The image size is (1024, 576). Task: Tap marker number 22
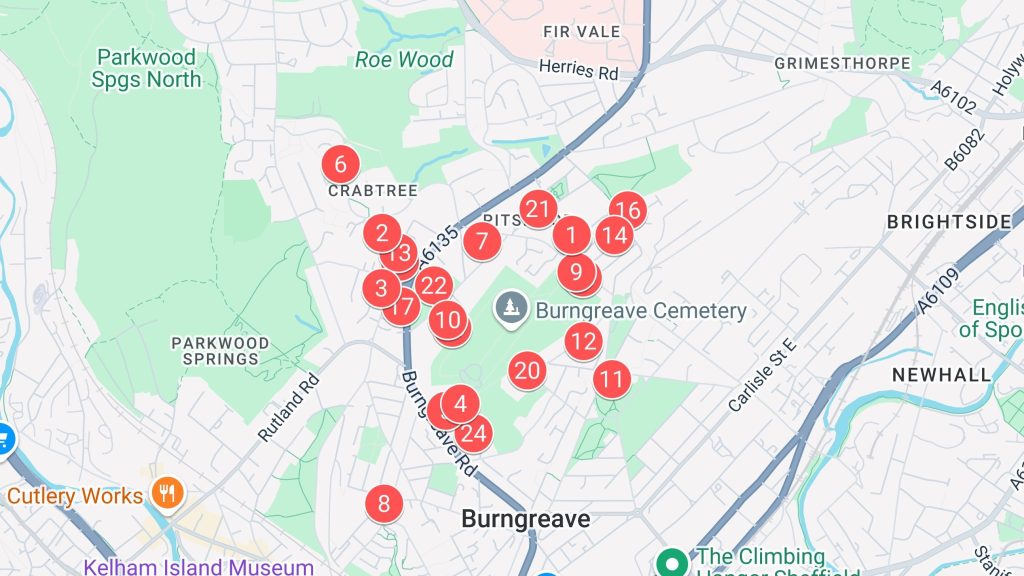[x=433, y=286]
